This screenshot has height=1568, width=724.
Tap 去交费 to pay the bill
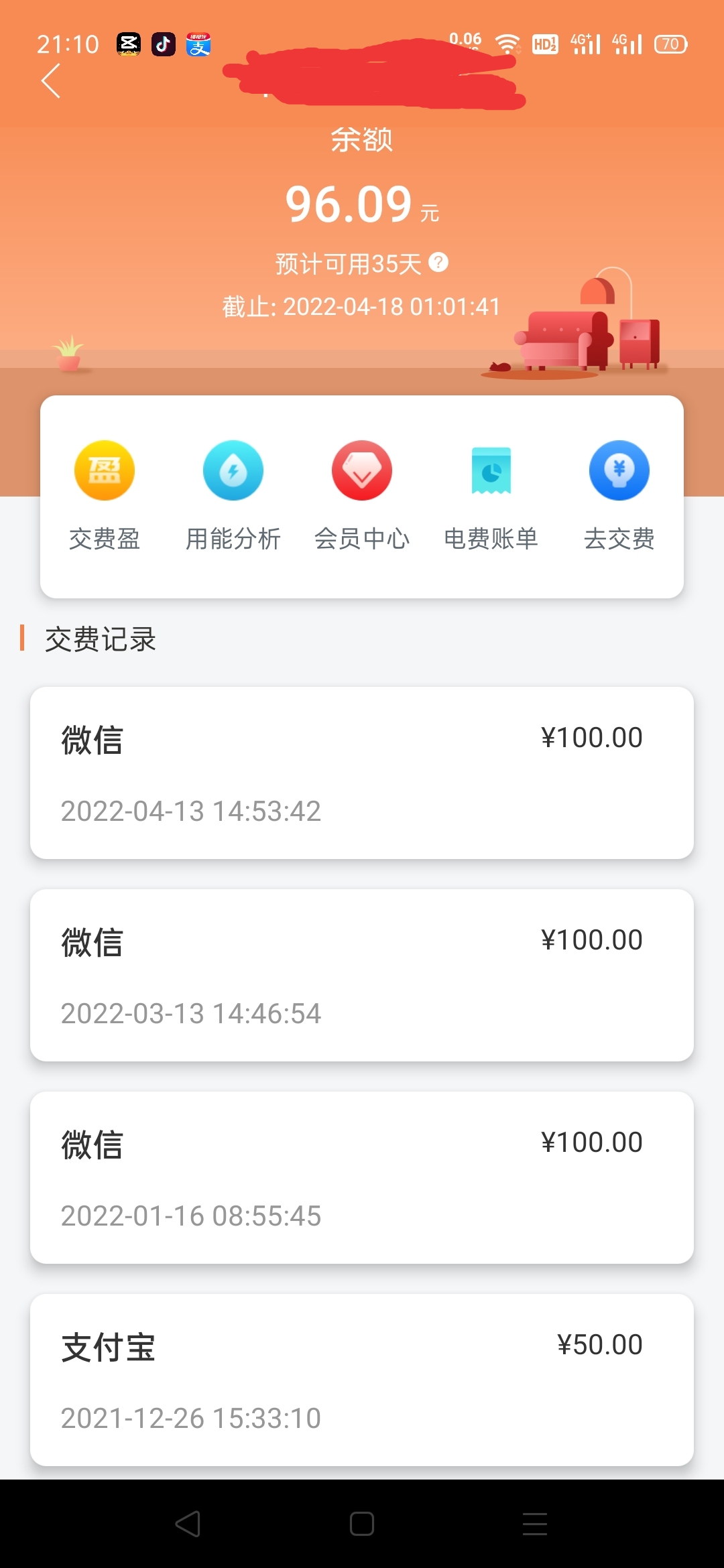pyautogui.click(x=619, y=494)
